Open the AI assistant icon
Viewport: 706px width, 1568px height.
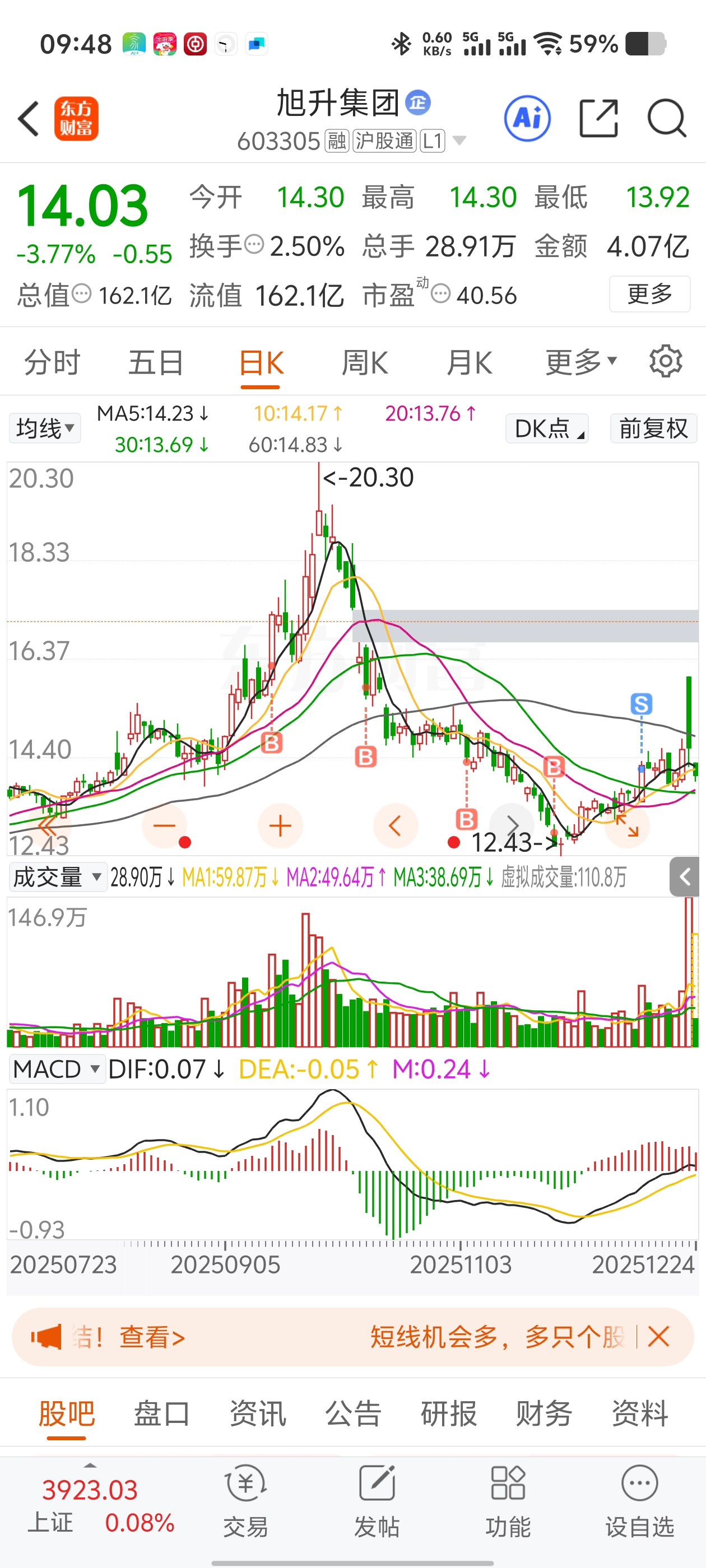pos(527,118)
